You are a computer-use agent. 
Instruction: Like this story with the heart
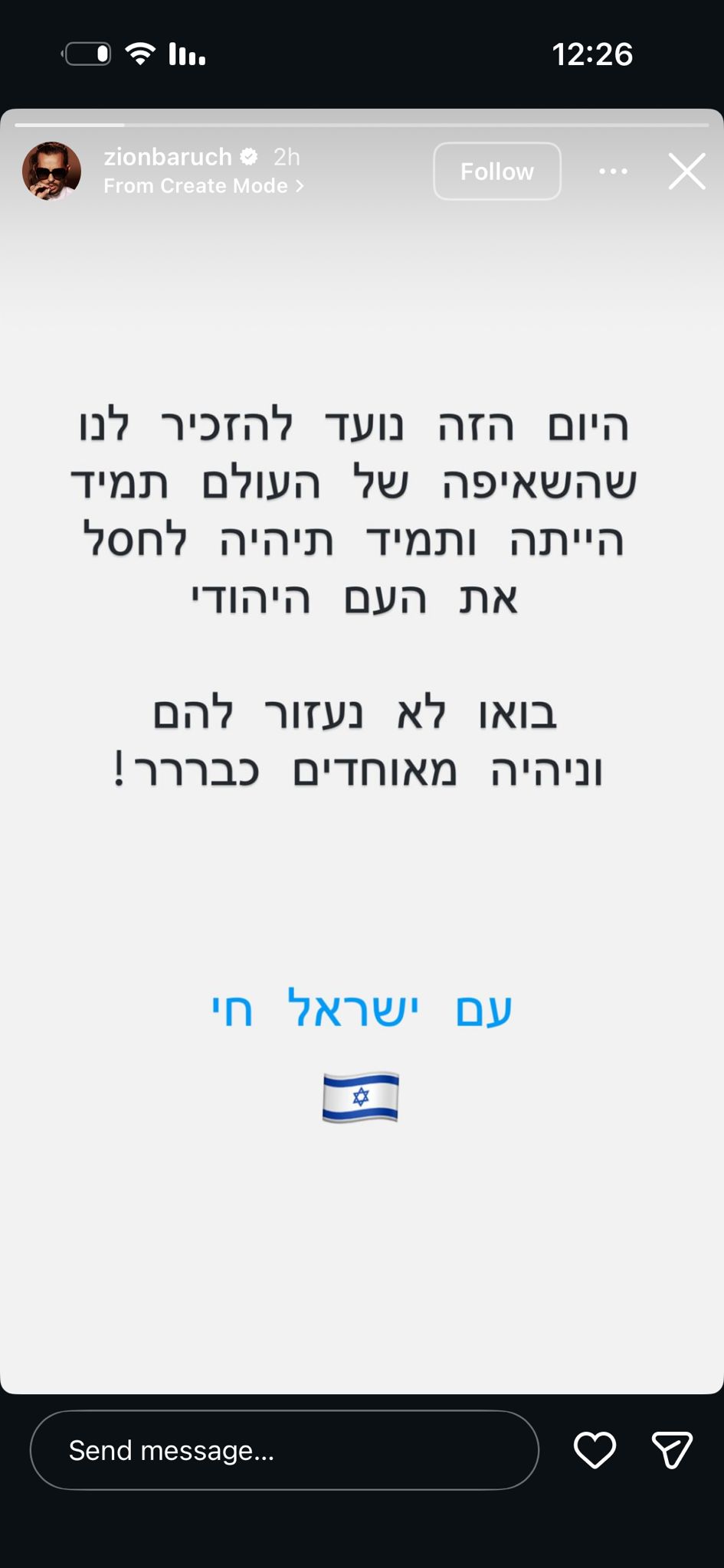click(595, 1450)
